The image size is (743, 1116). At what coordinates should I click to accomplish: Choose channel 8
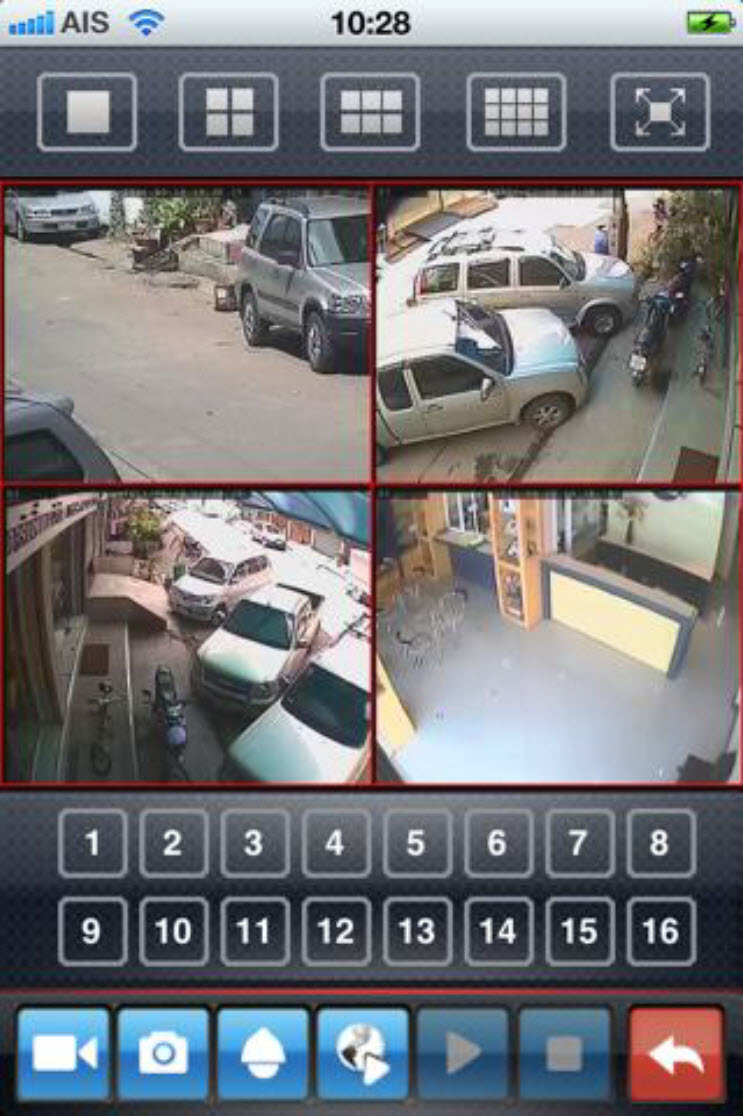pos(660,843)
